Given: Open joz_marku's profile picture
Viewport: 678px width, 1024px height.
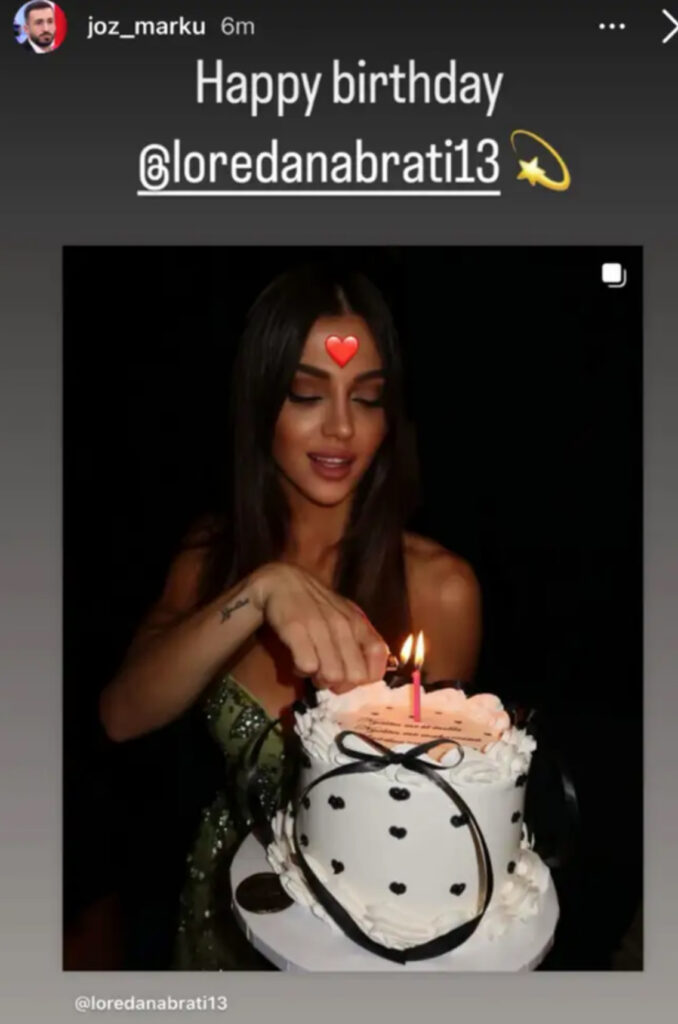Looking at the screenshot, I should [40, 26].
